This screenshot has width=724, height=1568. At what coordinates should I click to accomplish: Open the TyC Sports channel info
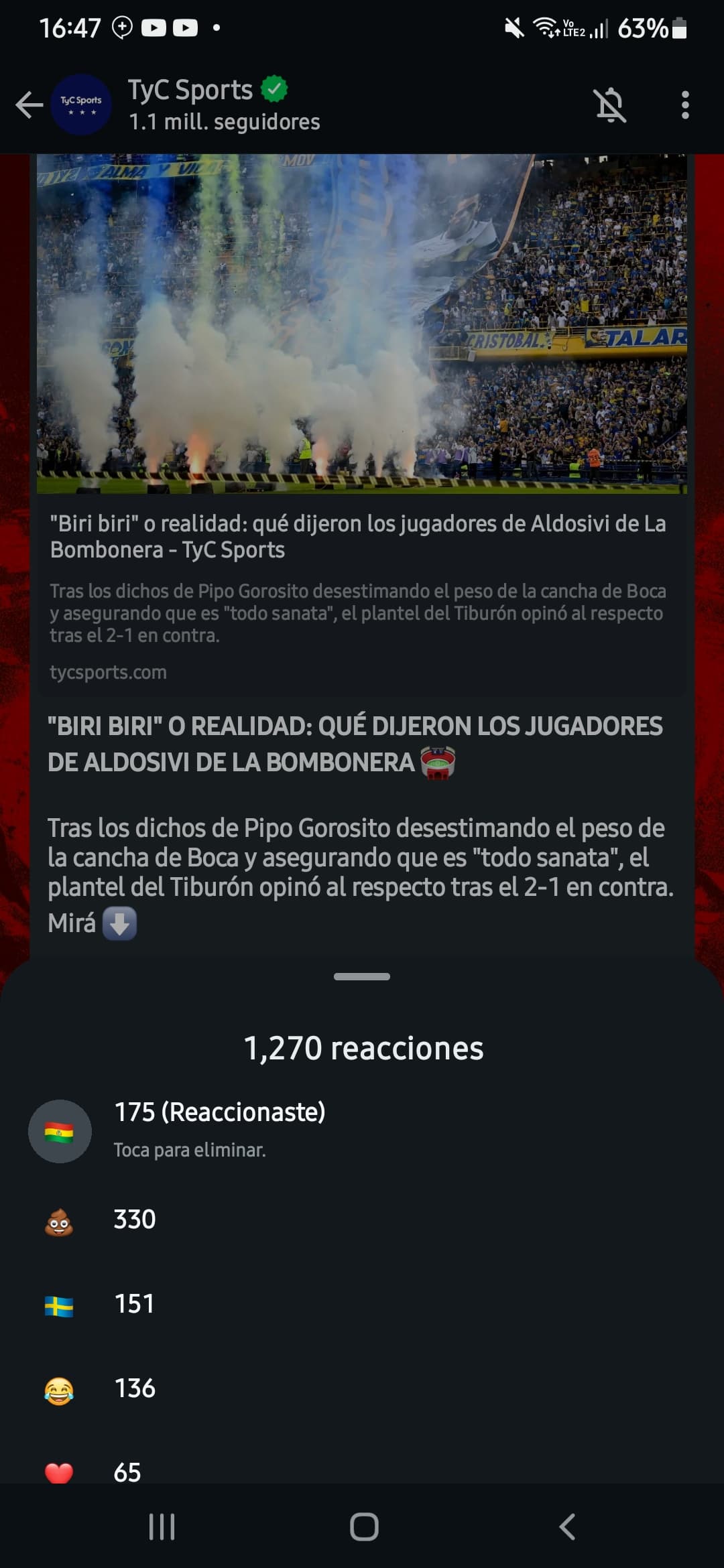click(x=224, y=105)
